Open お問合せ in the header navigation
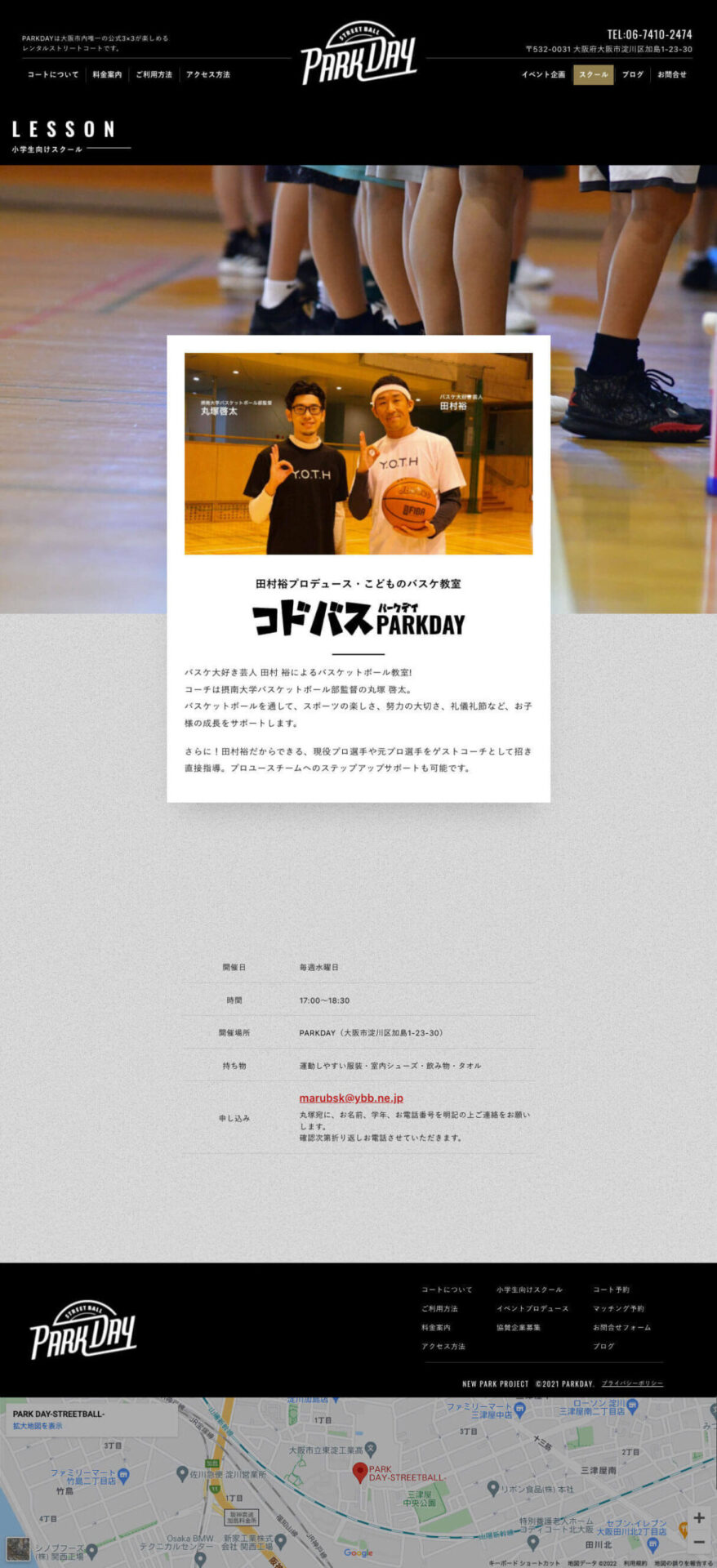Screen dimensions: 717x1568 point(671,74)
